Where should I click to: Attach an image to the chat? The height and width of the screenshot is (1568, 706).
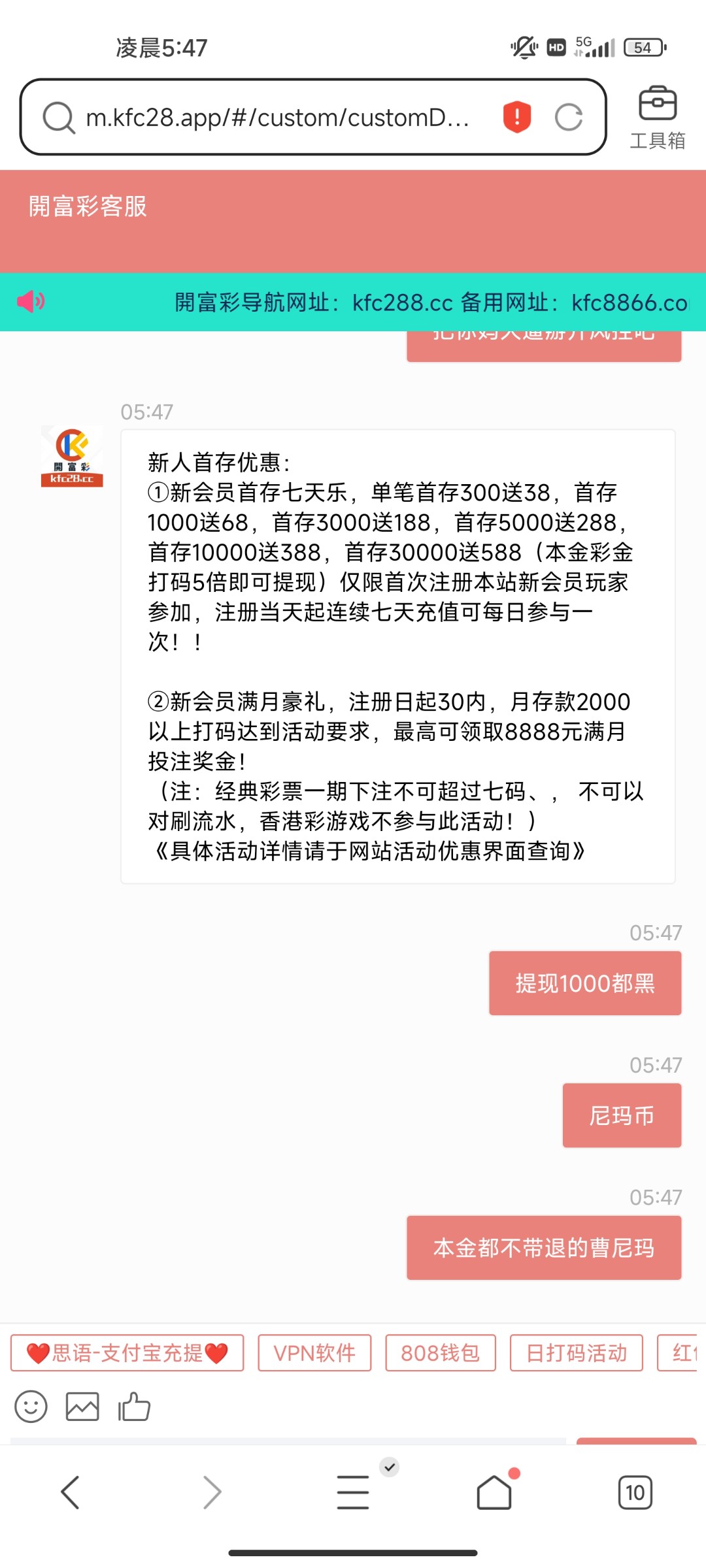pos(82,1407)
